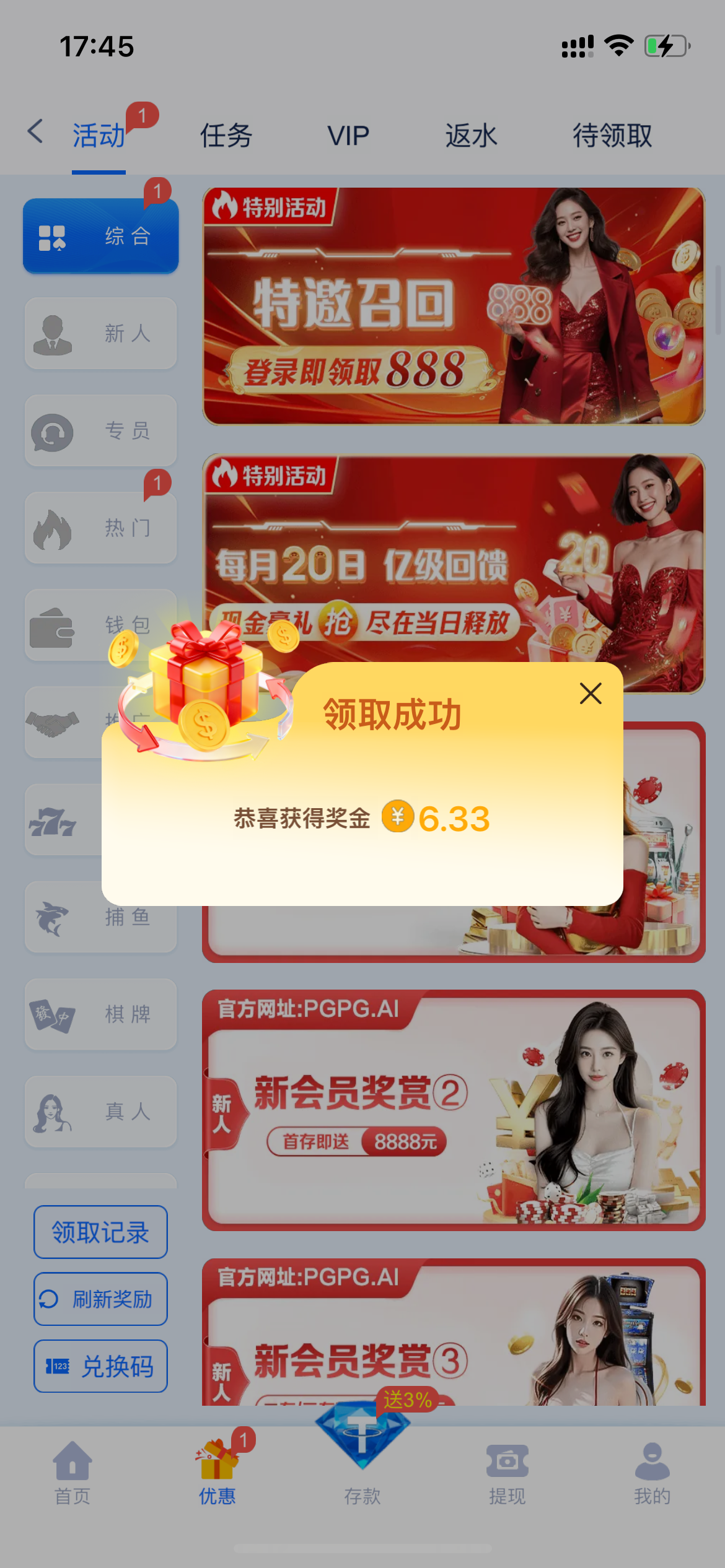This screenshot has width=725, height=1568.
Task: Go back using the top-left arrow
Action: point(36,132)
